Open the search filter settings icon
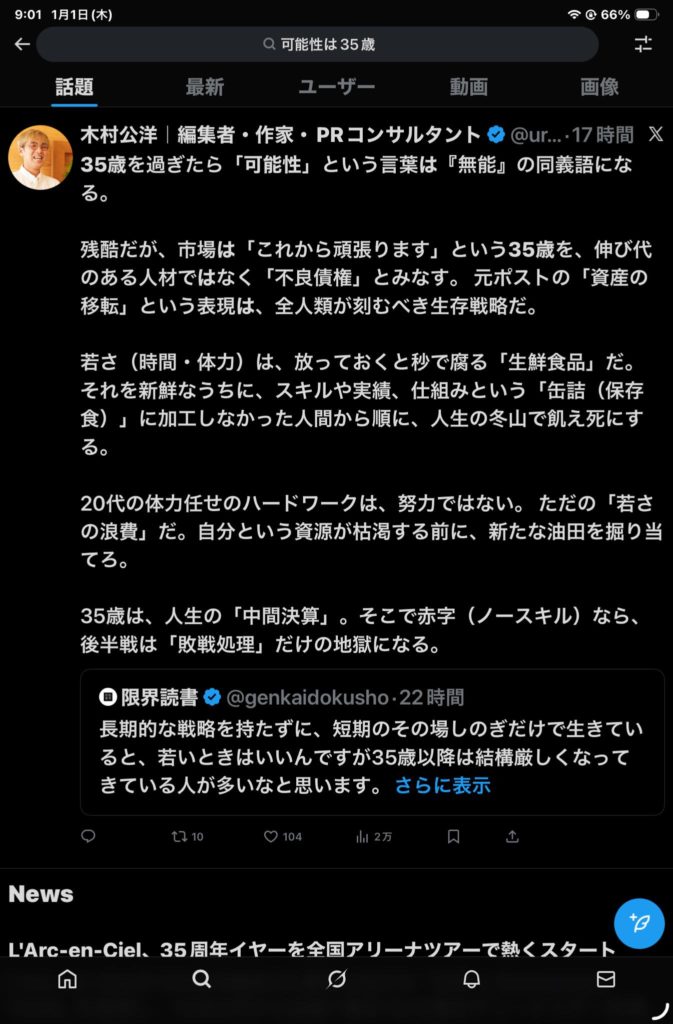 (643, 44)
